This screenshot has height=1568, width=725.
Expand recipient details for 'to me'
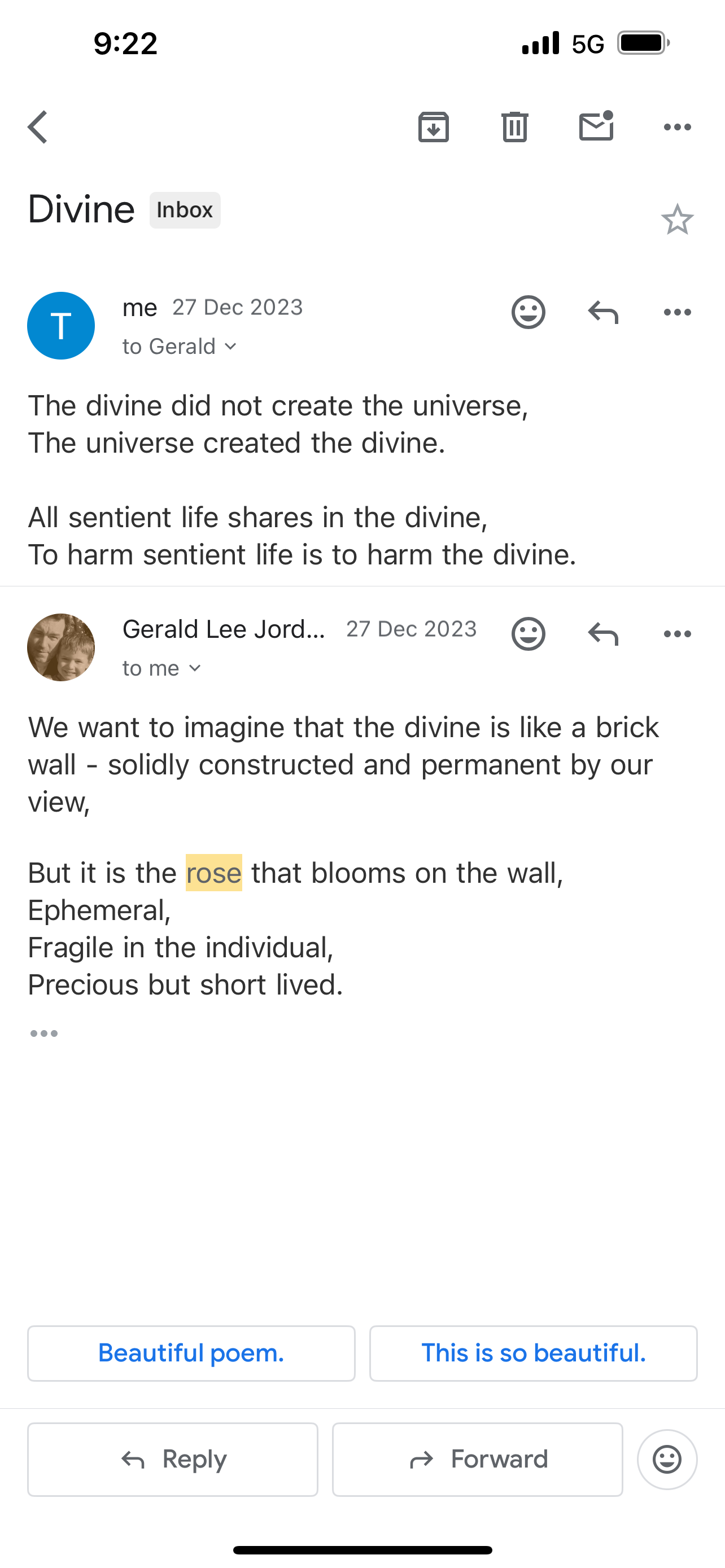161,668
